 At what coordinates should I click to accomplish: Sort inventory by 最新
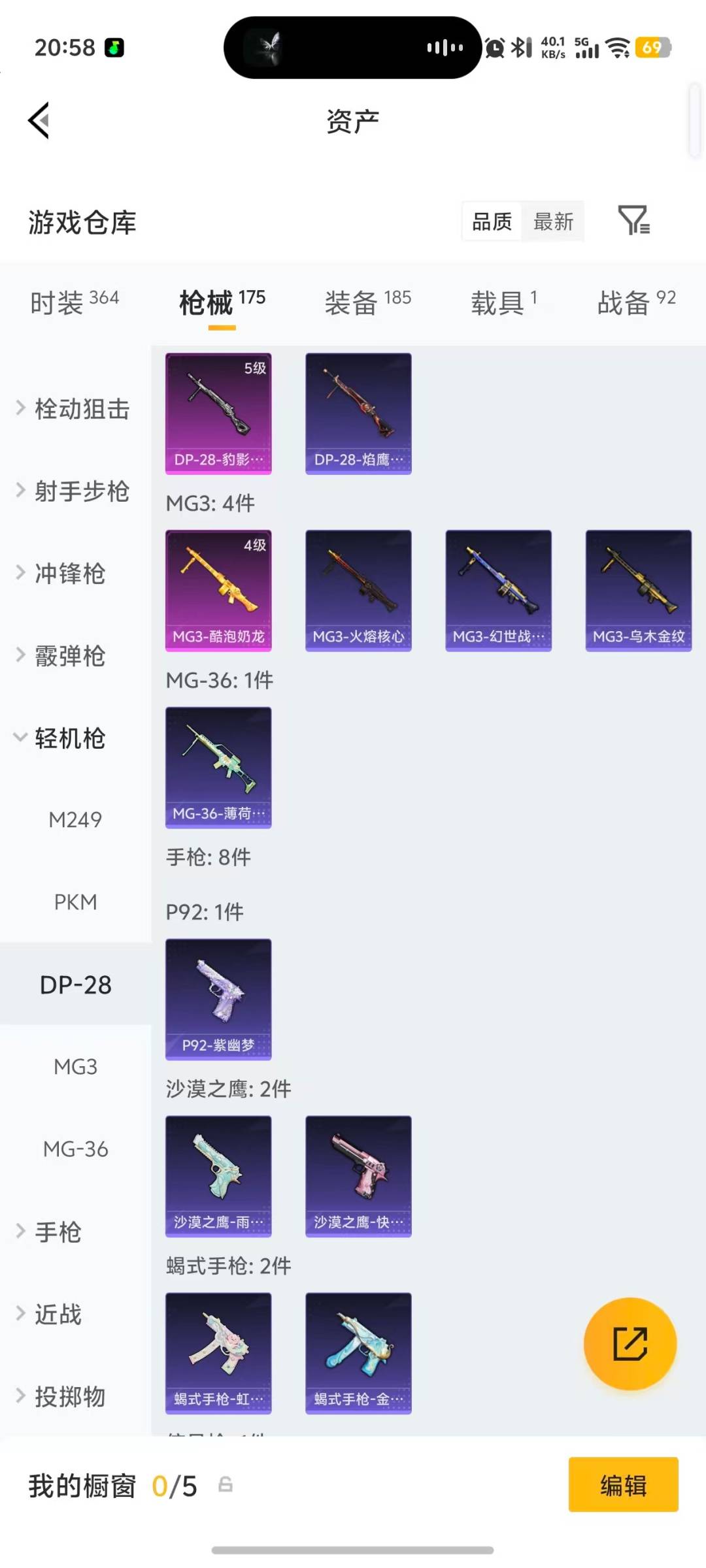coord(553,221)
